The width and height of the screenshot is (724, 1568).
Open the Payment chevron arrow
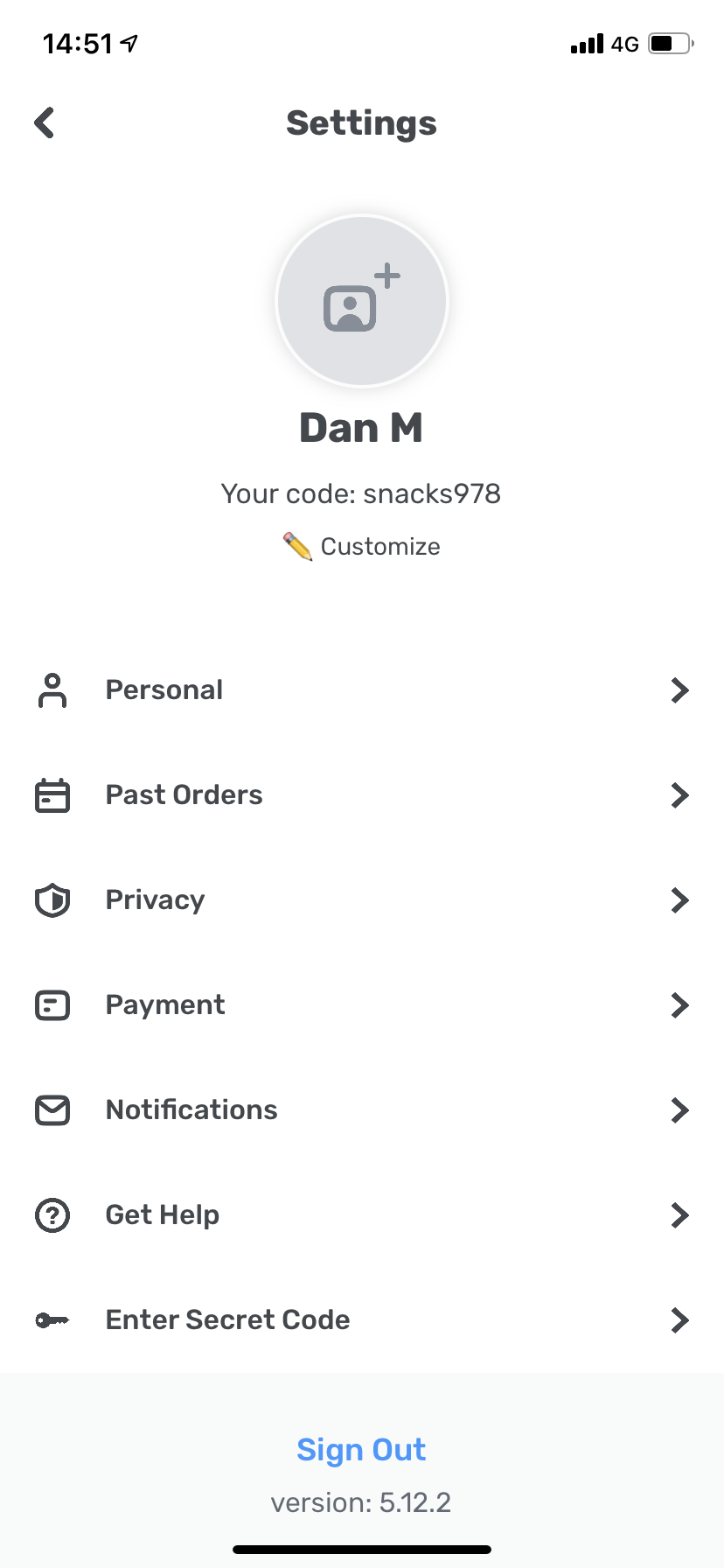coord(679,1004)
